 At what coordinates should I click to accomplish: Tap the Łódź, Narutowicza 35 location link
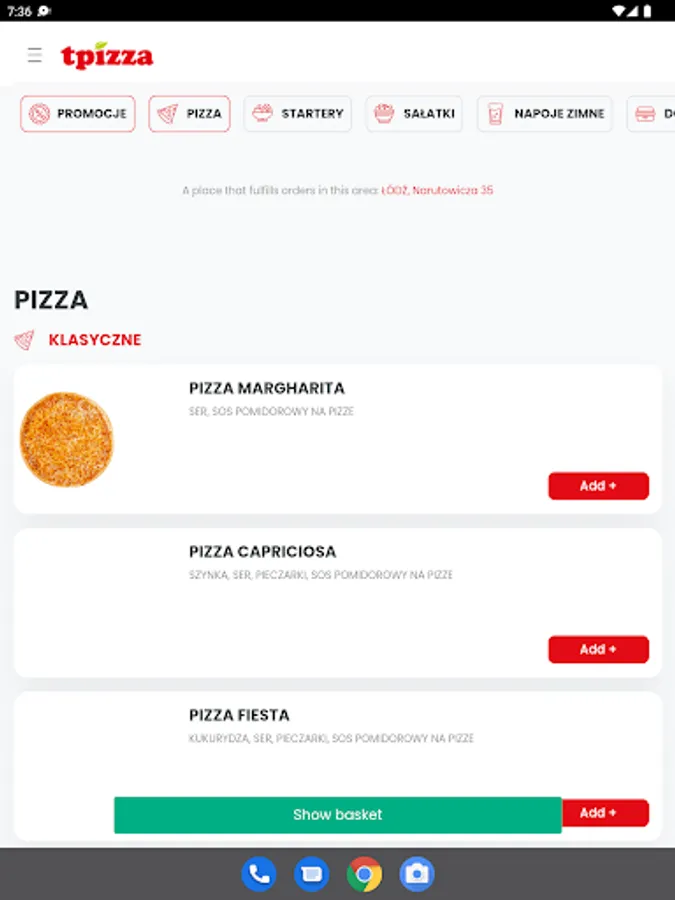[x=437, y=190]
